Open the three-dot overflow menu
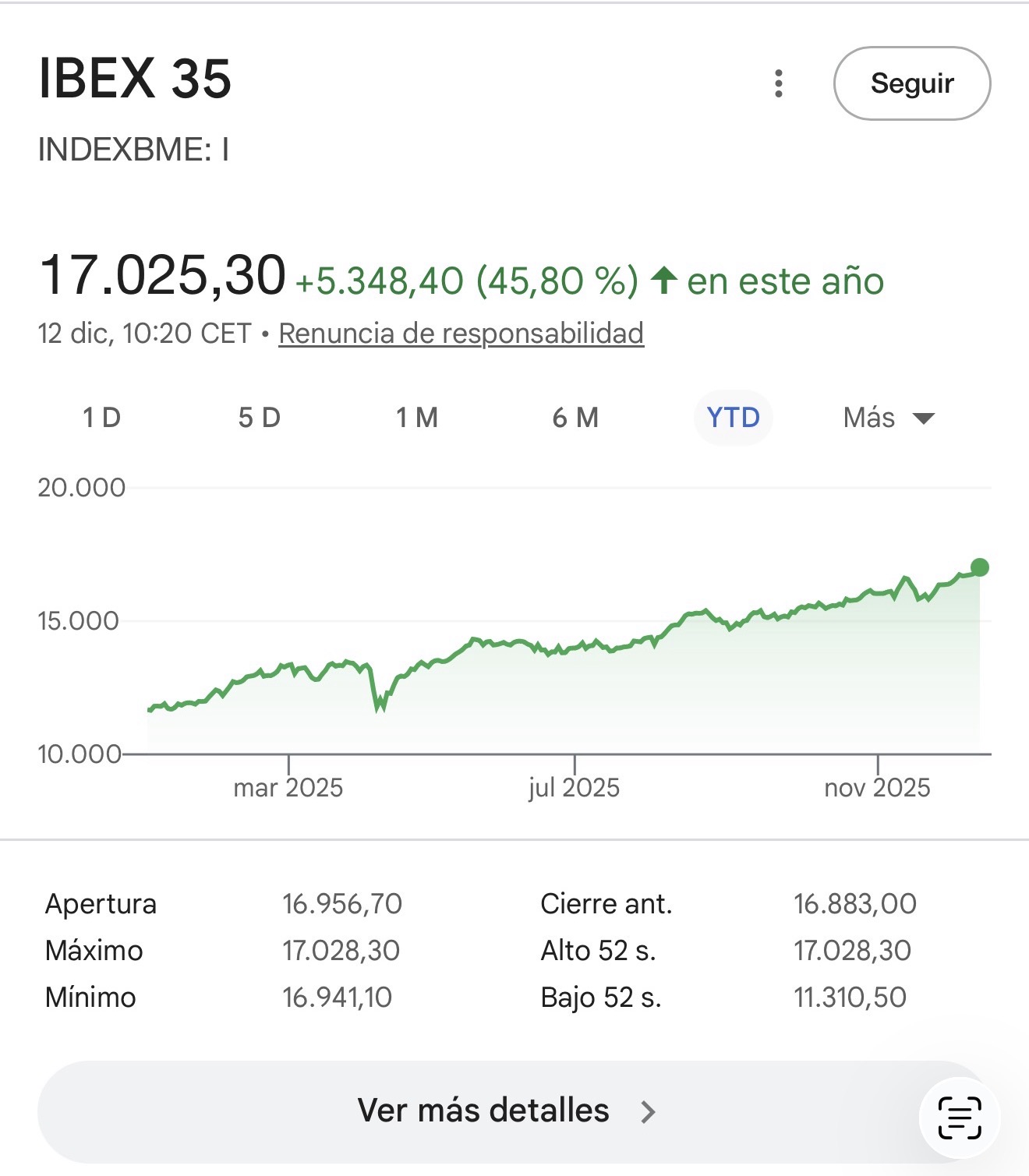The width and height of the screenshot is (1029, 1176). [x=778, y=83]
